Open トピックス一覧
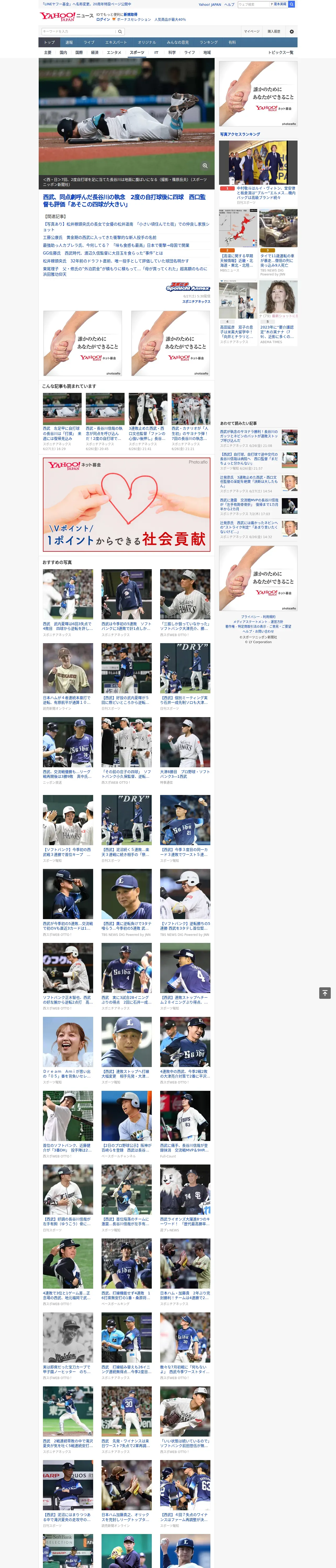Image resolution: width=336 pixels, height=1568 pixels. coord(281,52)
